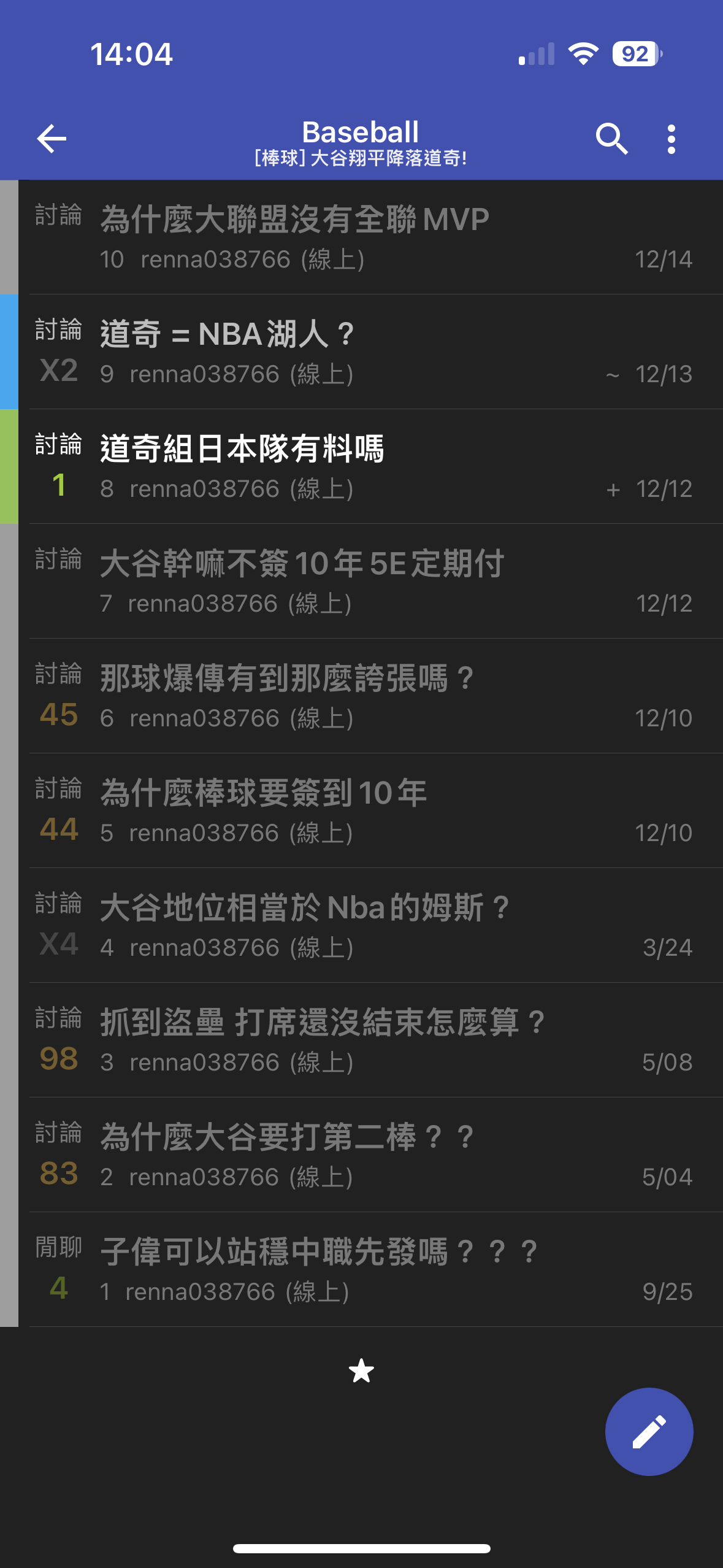Open post 大谷幹嘛不簽 10 年 5E 定期付
The image size is (723, 1568).
pos(370,582)
